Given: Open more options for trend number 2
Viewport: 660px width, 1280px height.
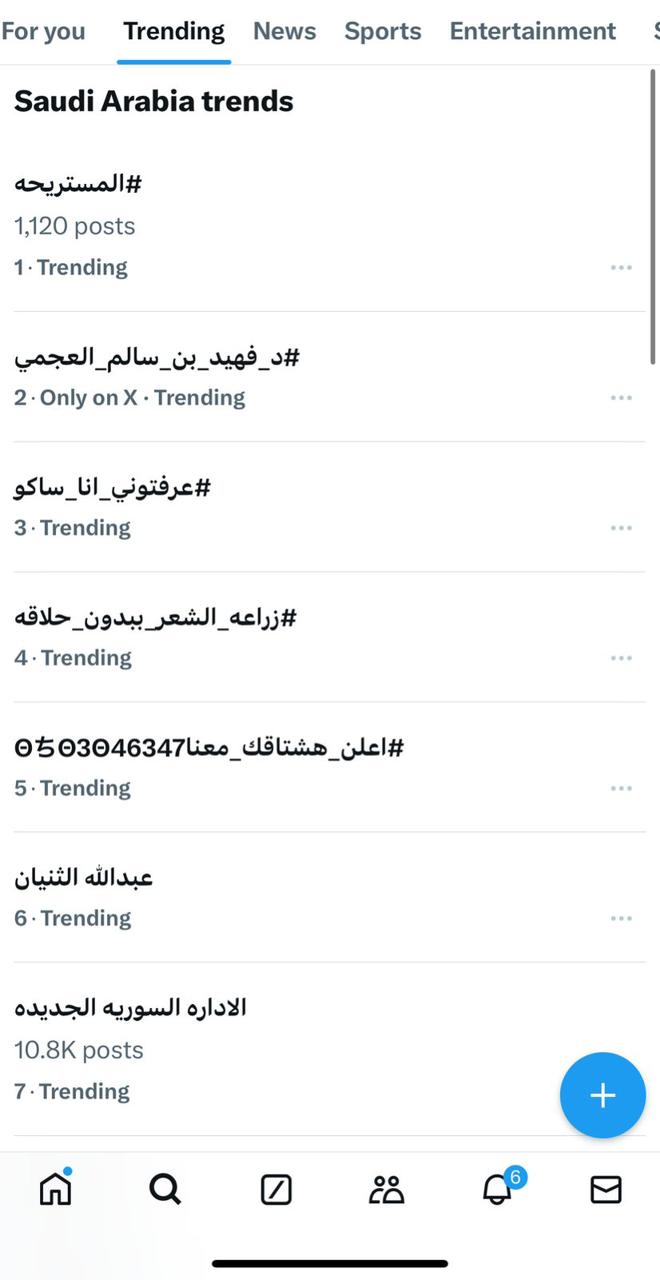Looking at the screenshot, I should pyautogui.click(x=621, y=398).
